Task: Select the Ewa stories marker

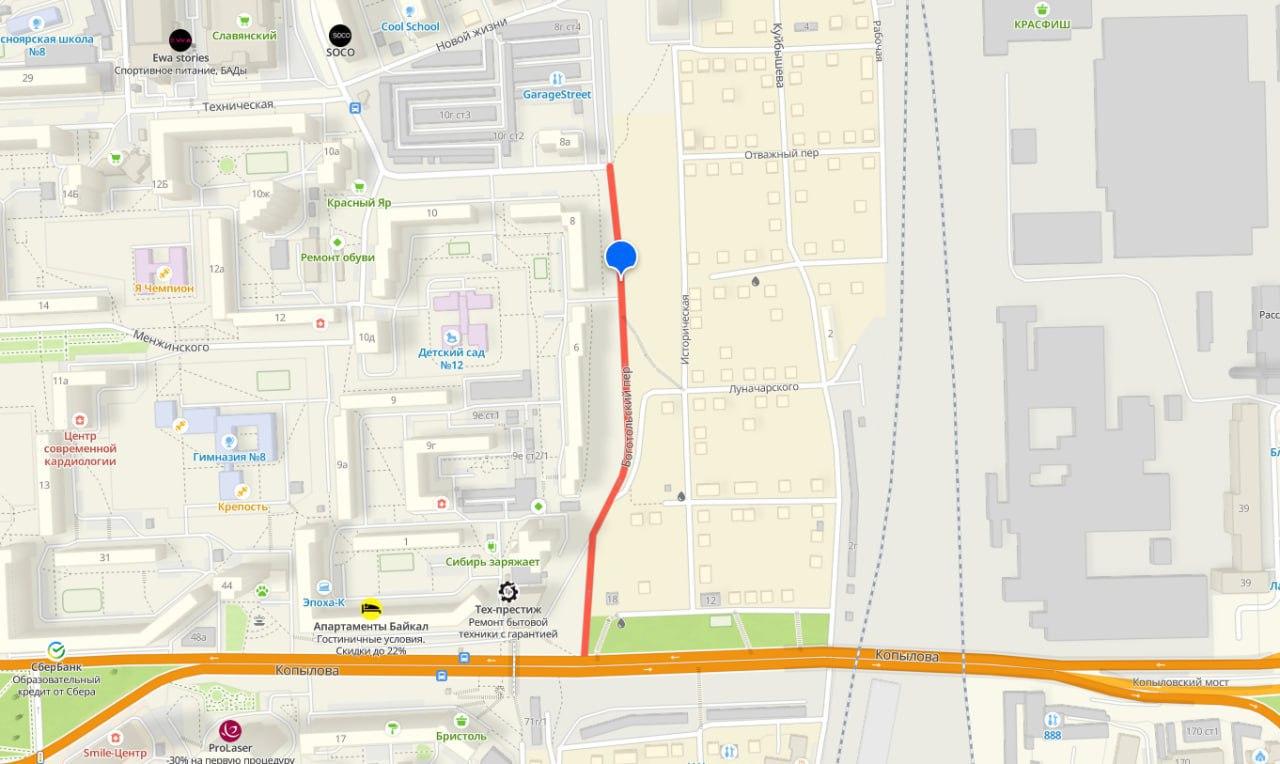Action: (x=180, y=38)
